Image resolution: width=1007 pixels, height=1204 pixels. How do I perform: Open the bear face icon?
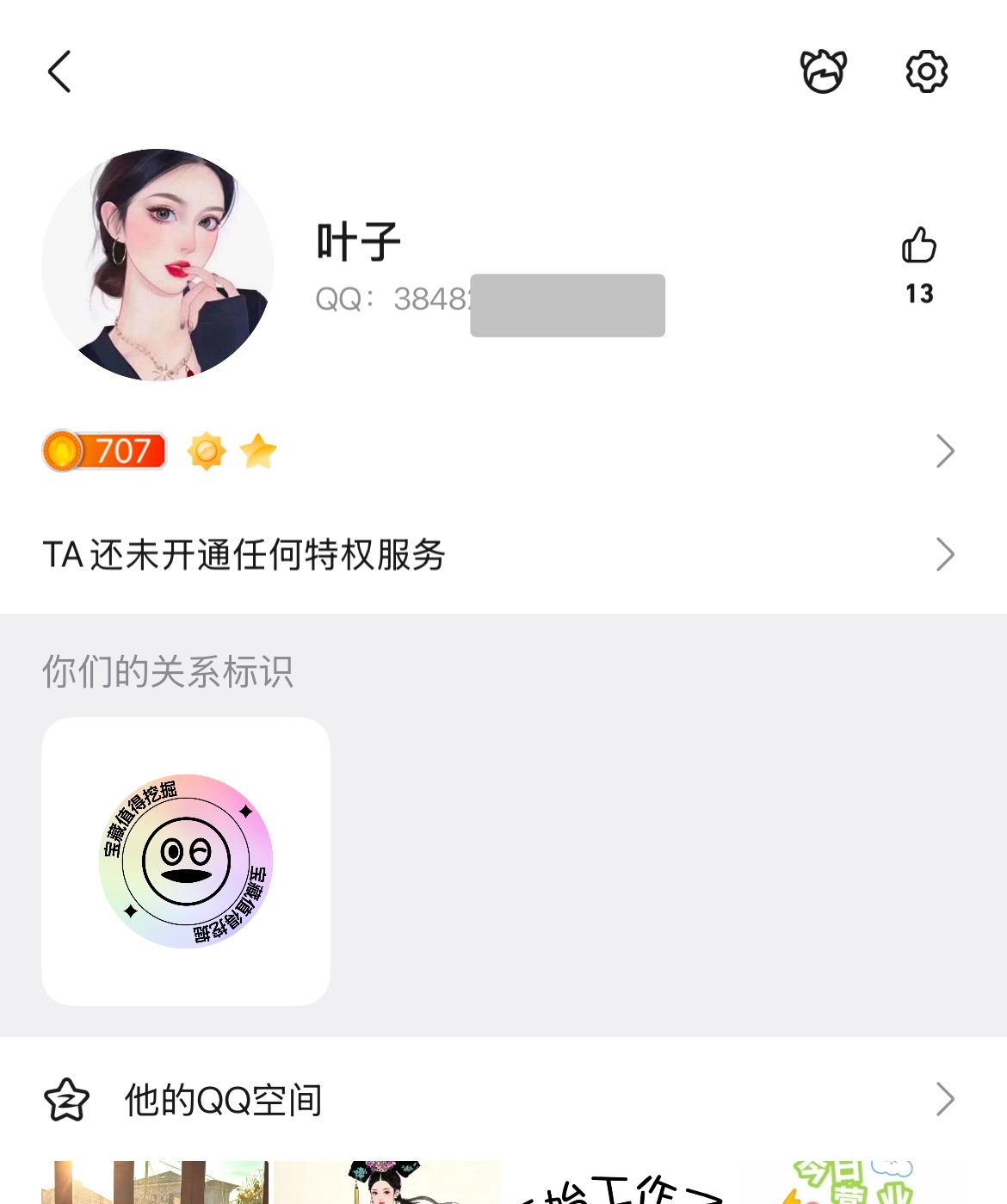pos(824,71)
